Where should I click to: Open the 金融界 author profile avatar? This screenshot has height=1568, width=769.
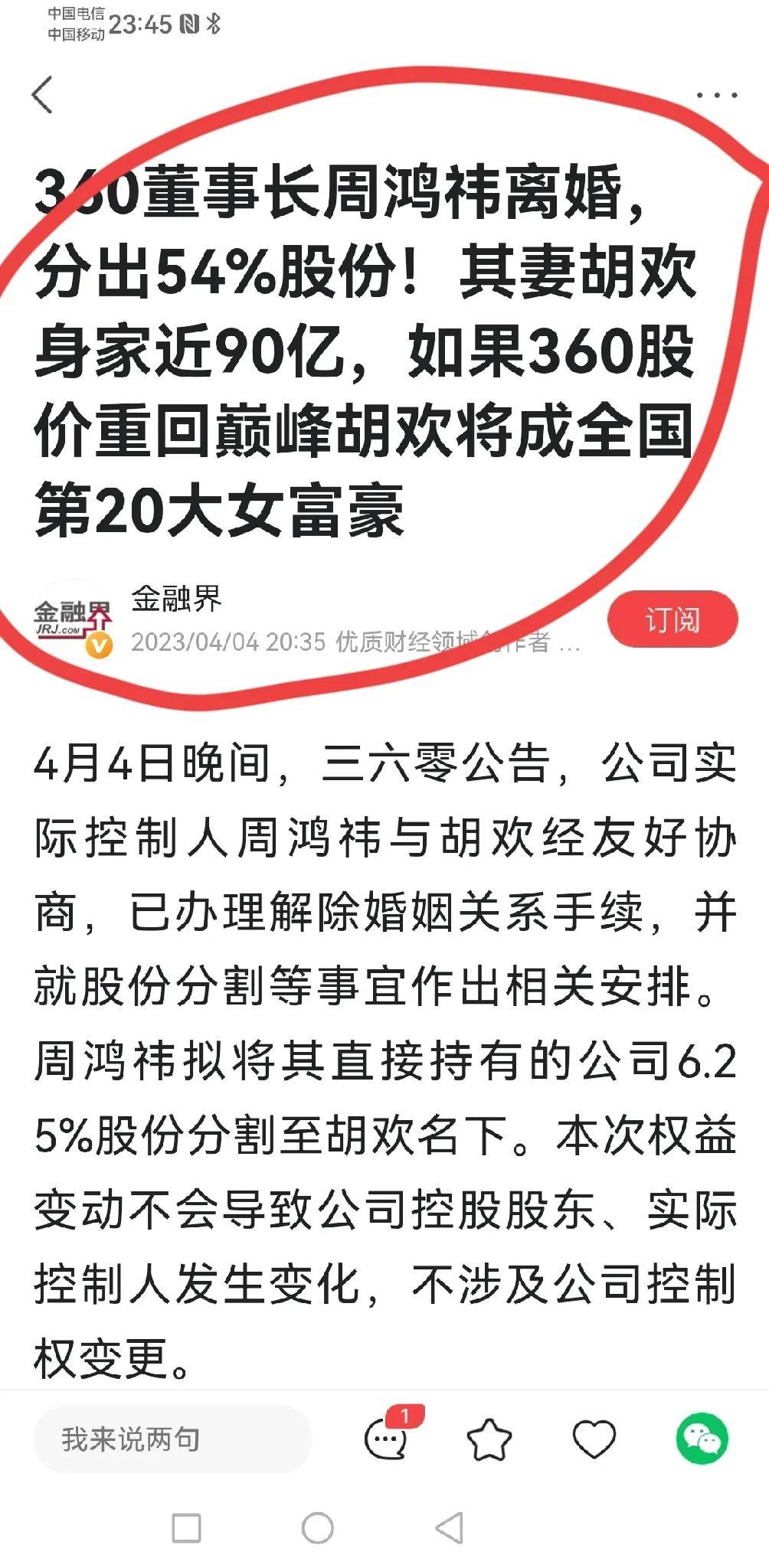pos(72,619)
